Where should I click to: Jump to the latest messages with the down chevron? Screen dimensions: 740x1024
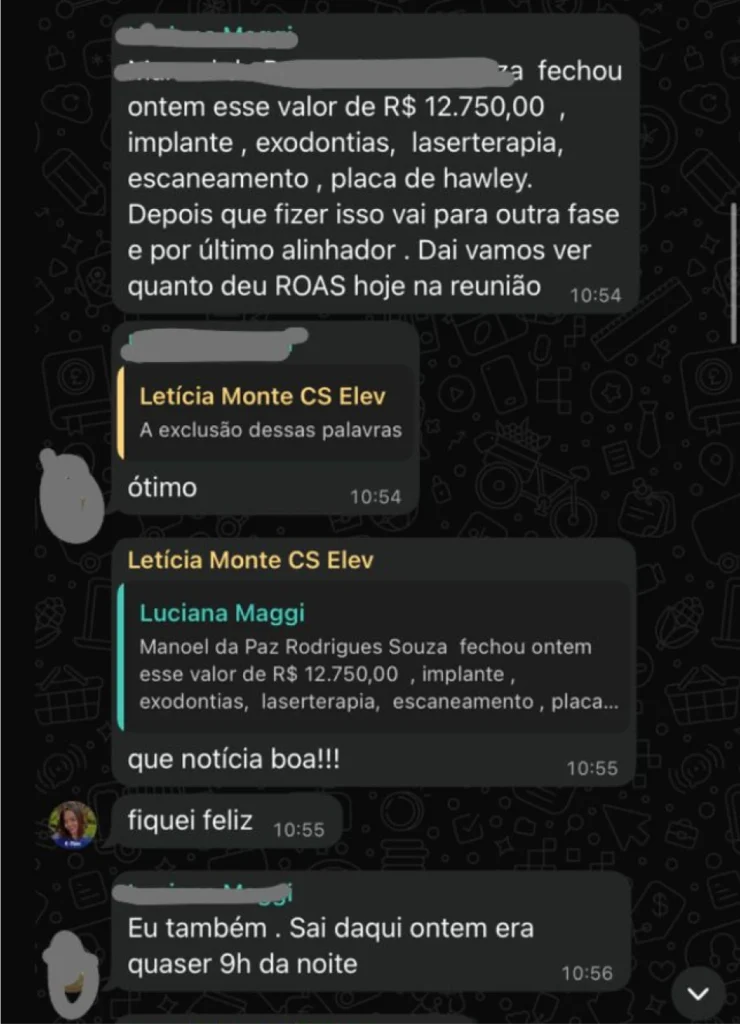(698, 993)
